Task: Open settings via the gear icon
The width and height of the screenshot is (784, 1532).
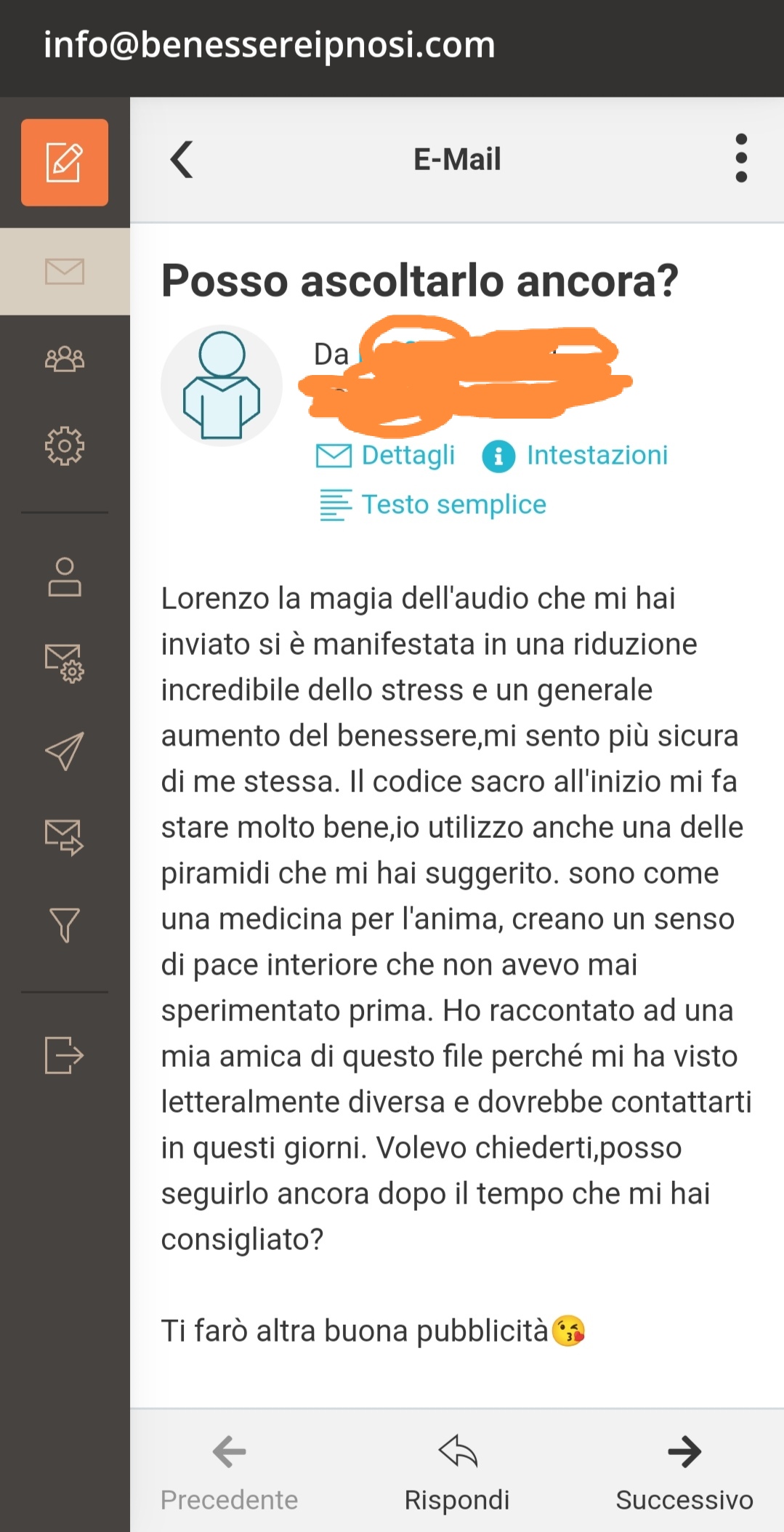Action: (x=65, y=446)
